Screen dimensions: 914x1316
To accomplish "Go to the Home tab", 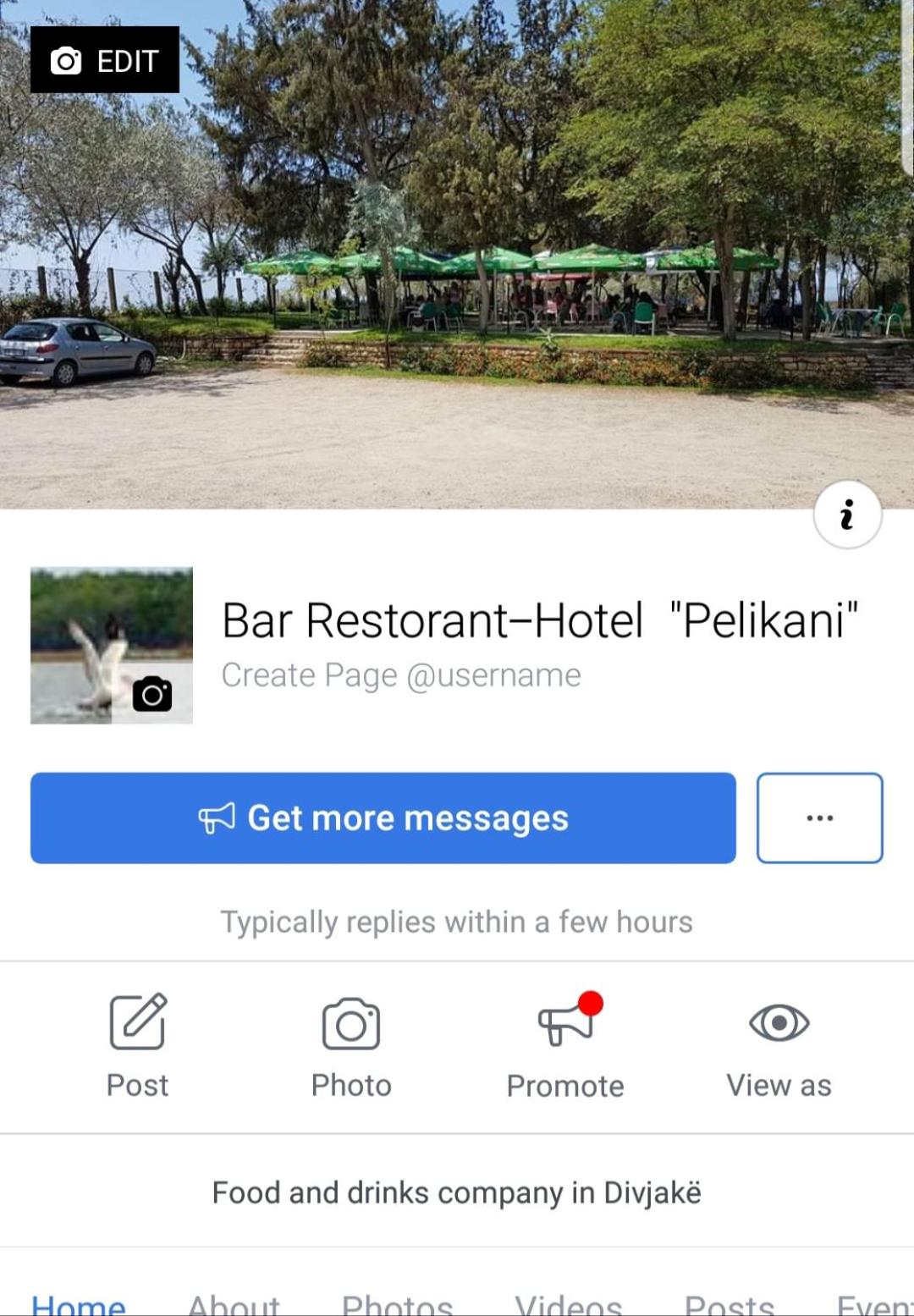I will coord(79,1305).
